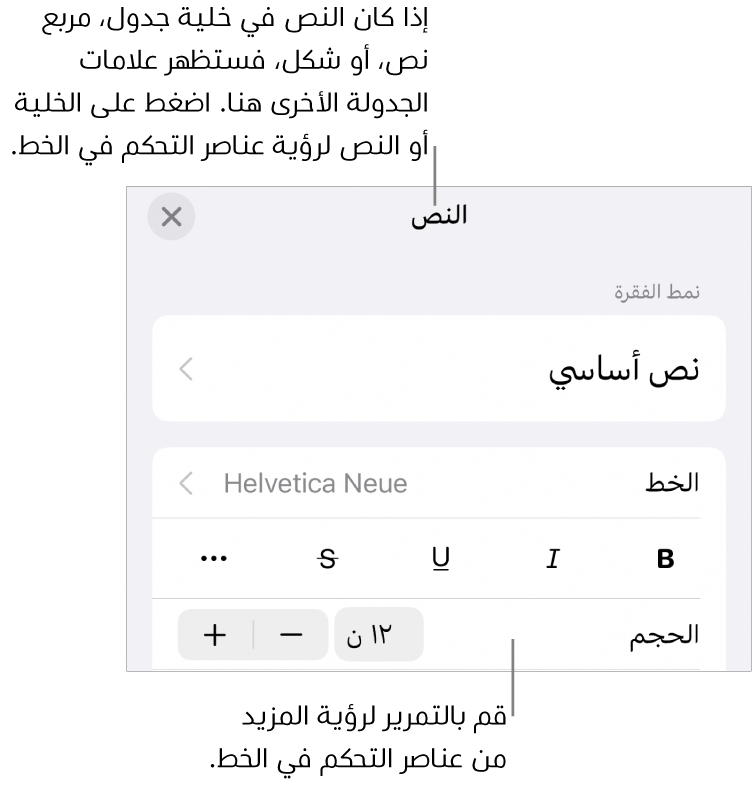753x788 pixels.
Task: Underline the selected text
Action: pos(440,561)
